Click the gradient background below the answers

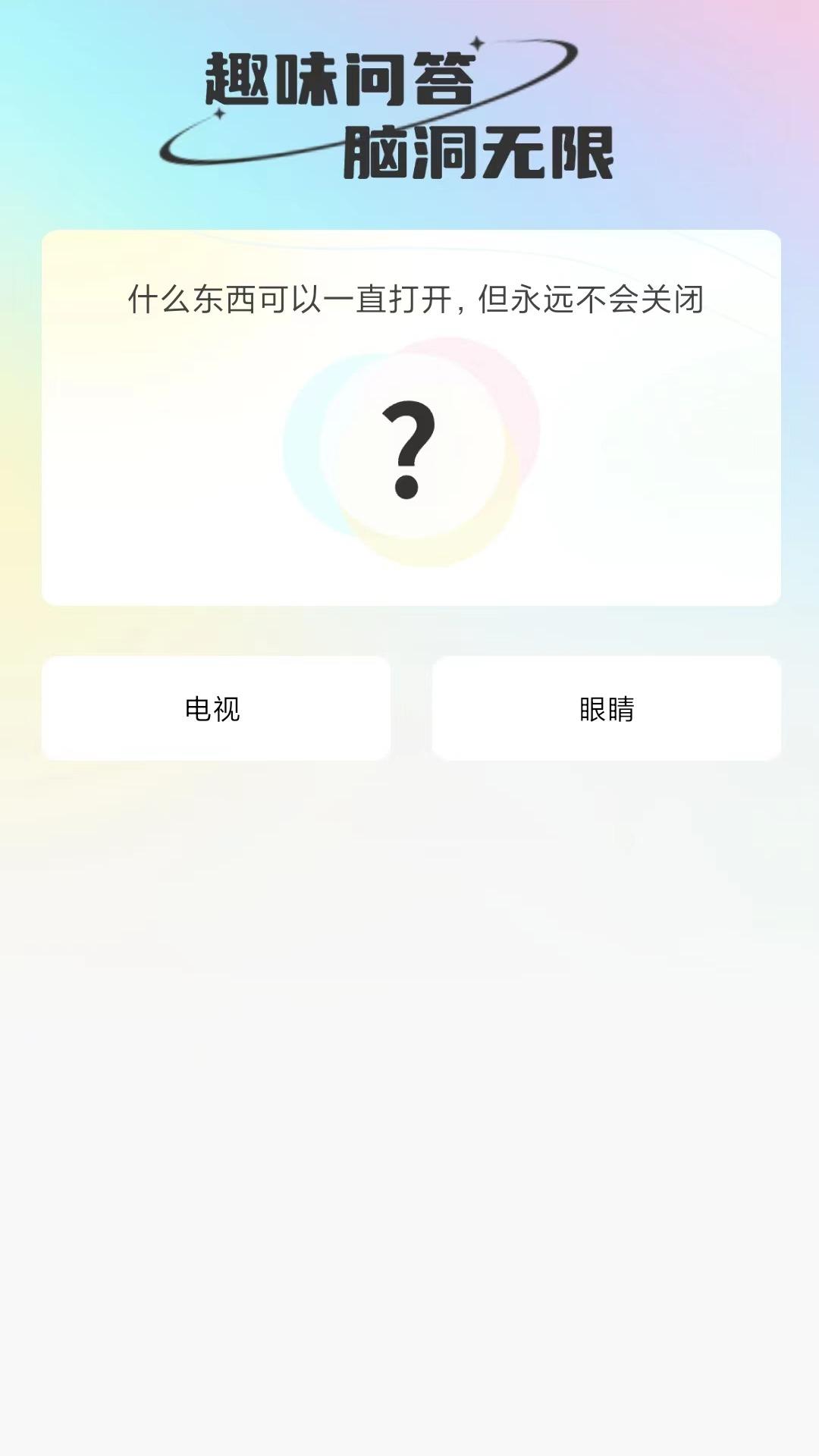point(409,1062)
